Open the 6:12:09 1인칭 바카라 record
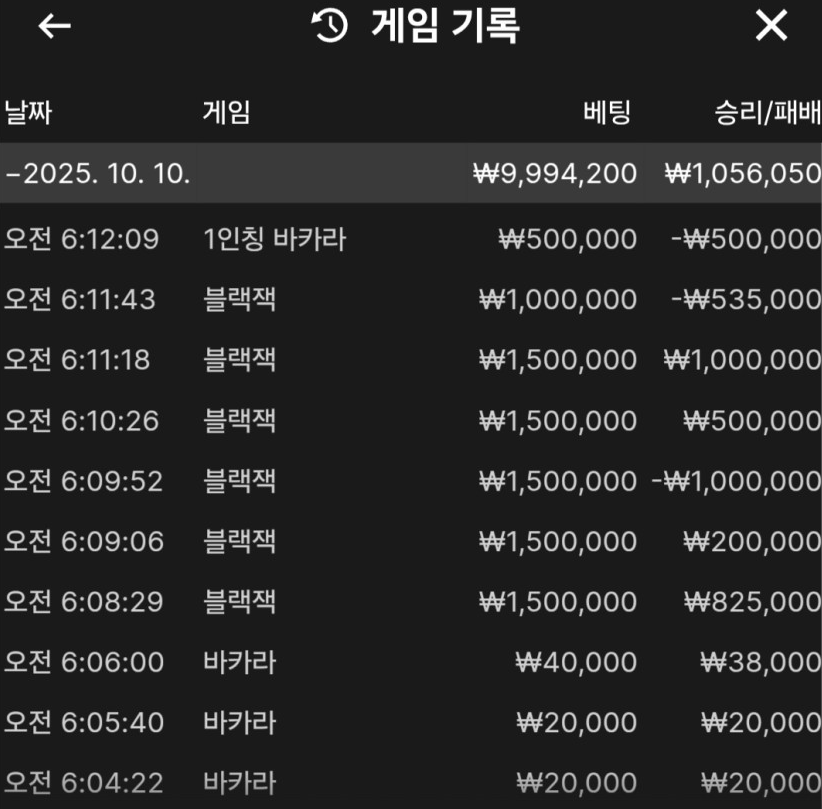The width and height of the screenshot is (822, 809). (x=411, y=240)
